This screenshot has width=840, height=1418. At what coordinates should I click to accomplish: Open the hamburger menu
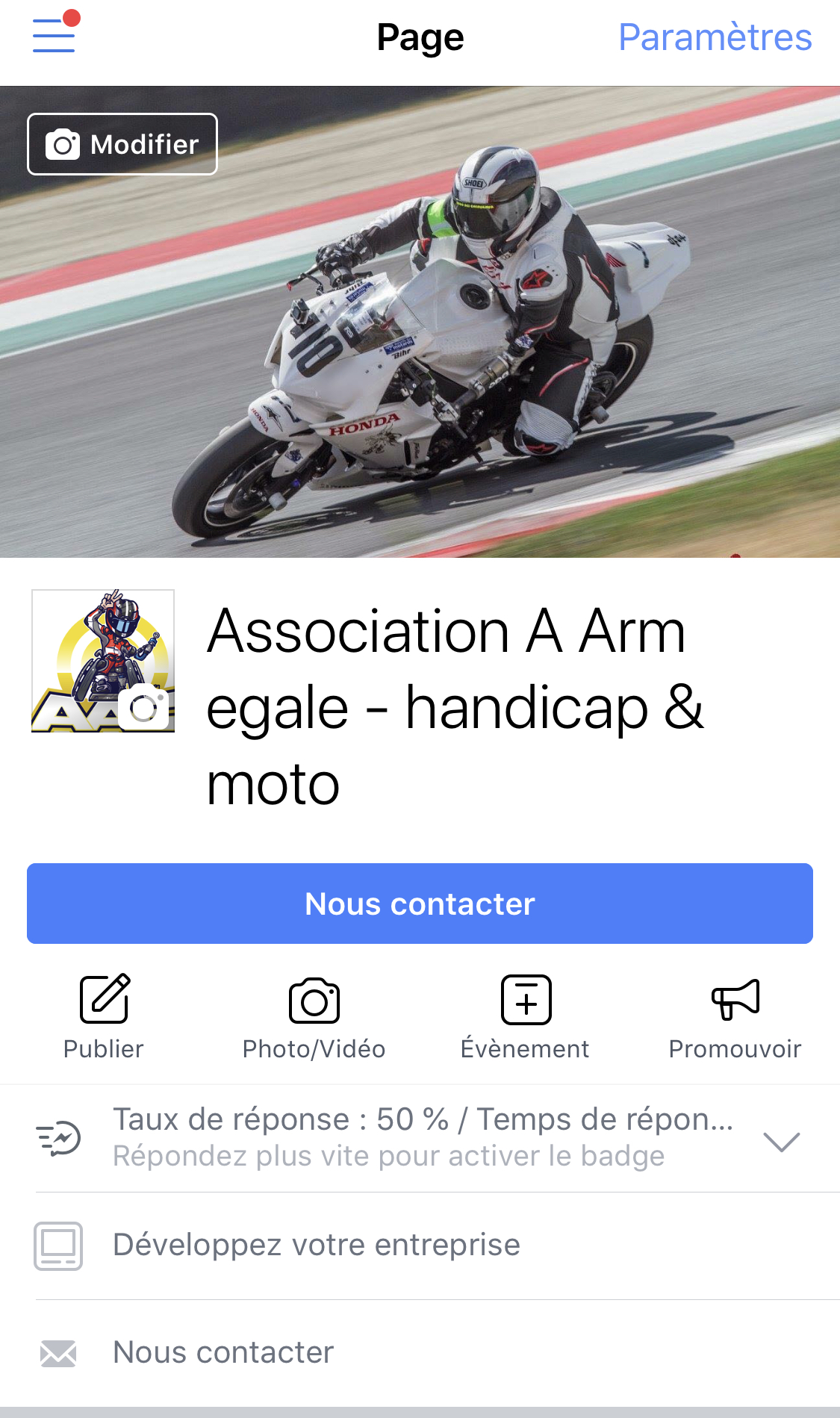(54, 35)
